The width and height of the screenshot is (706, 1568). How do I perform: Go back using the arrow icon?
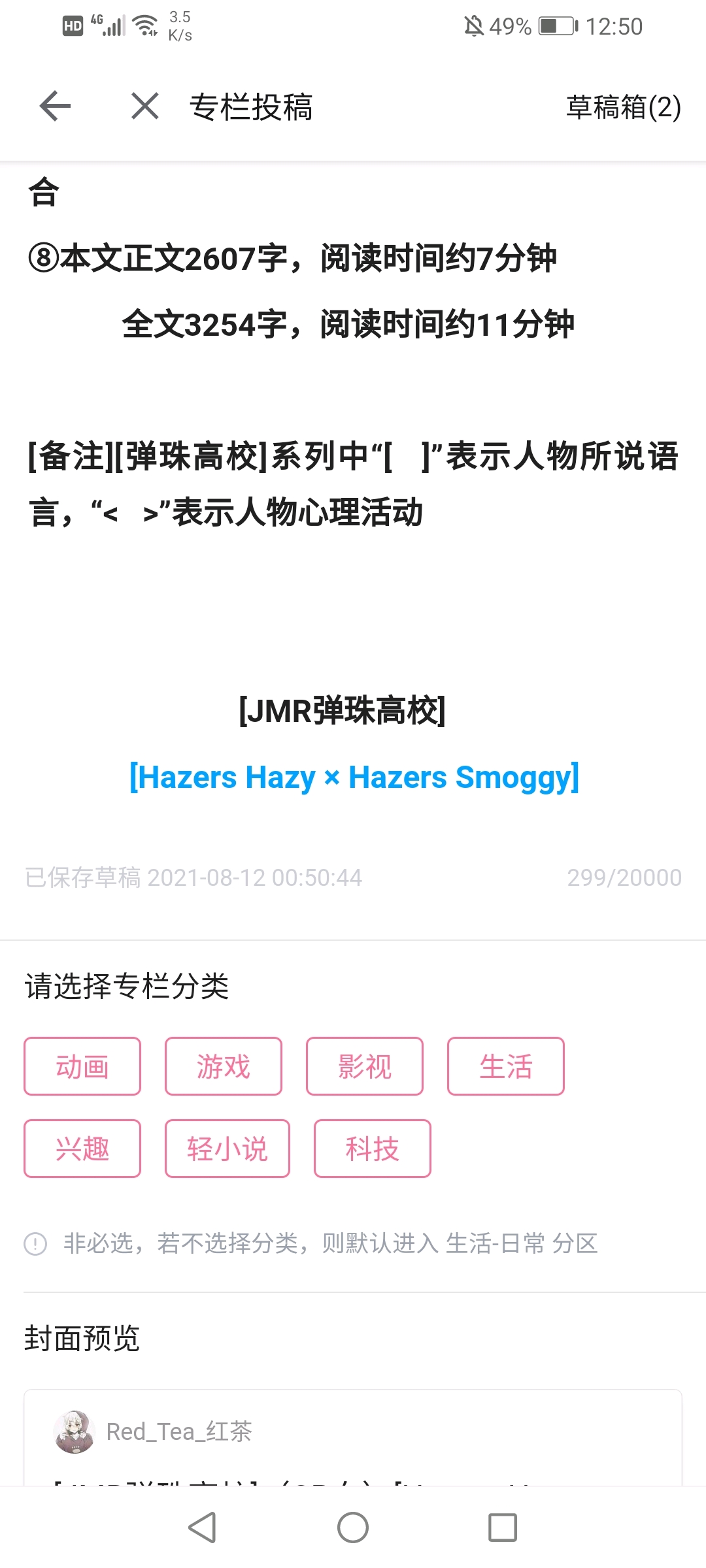(x=55, y=106)
